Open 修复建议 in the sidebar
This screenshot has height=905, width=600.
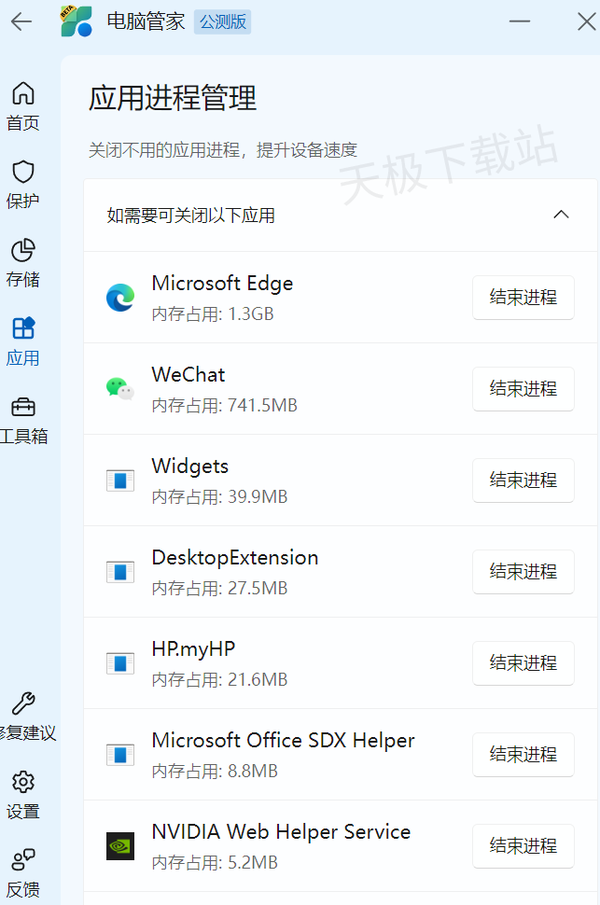click(23, 717)
